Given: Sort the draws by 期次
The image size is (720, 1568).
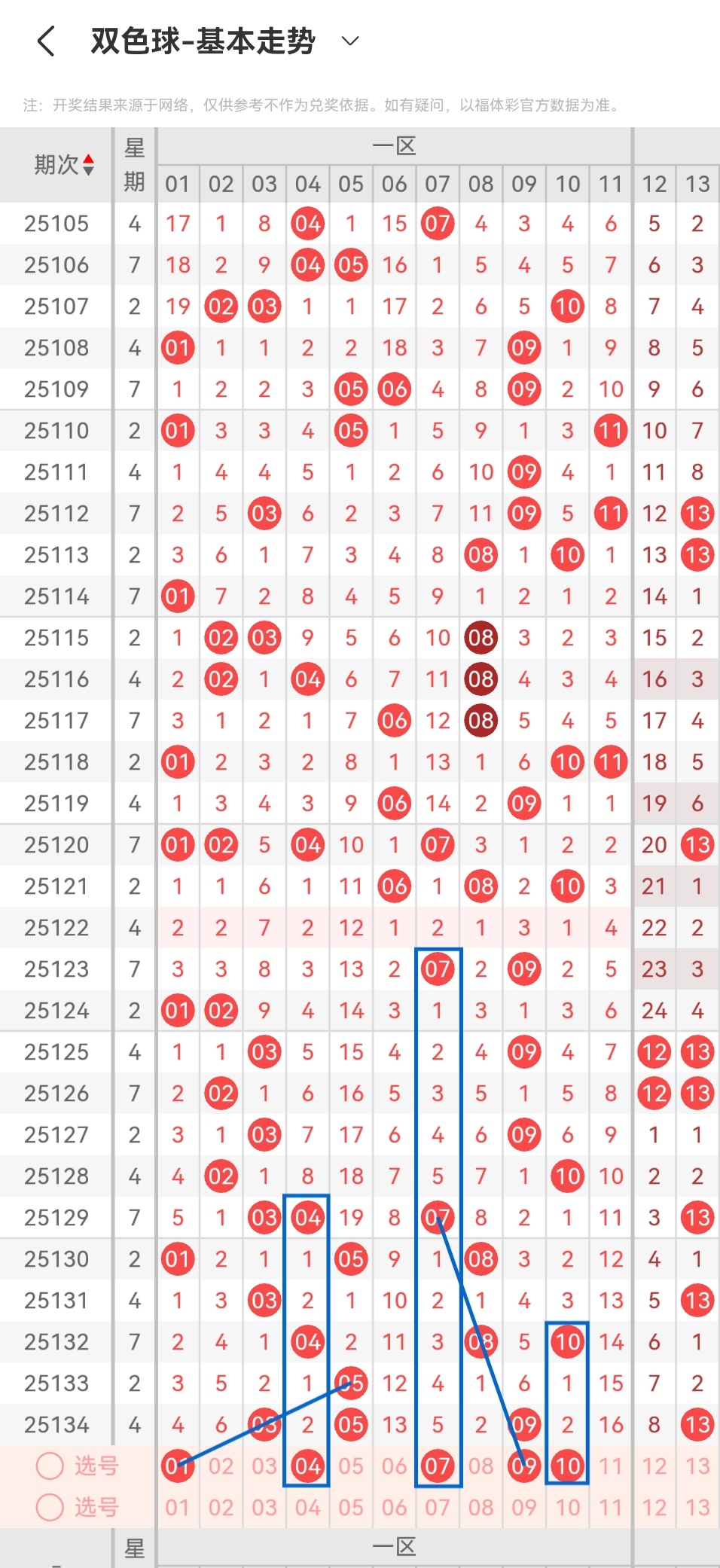Looking at the screenshot, I should (88, 164).
